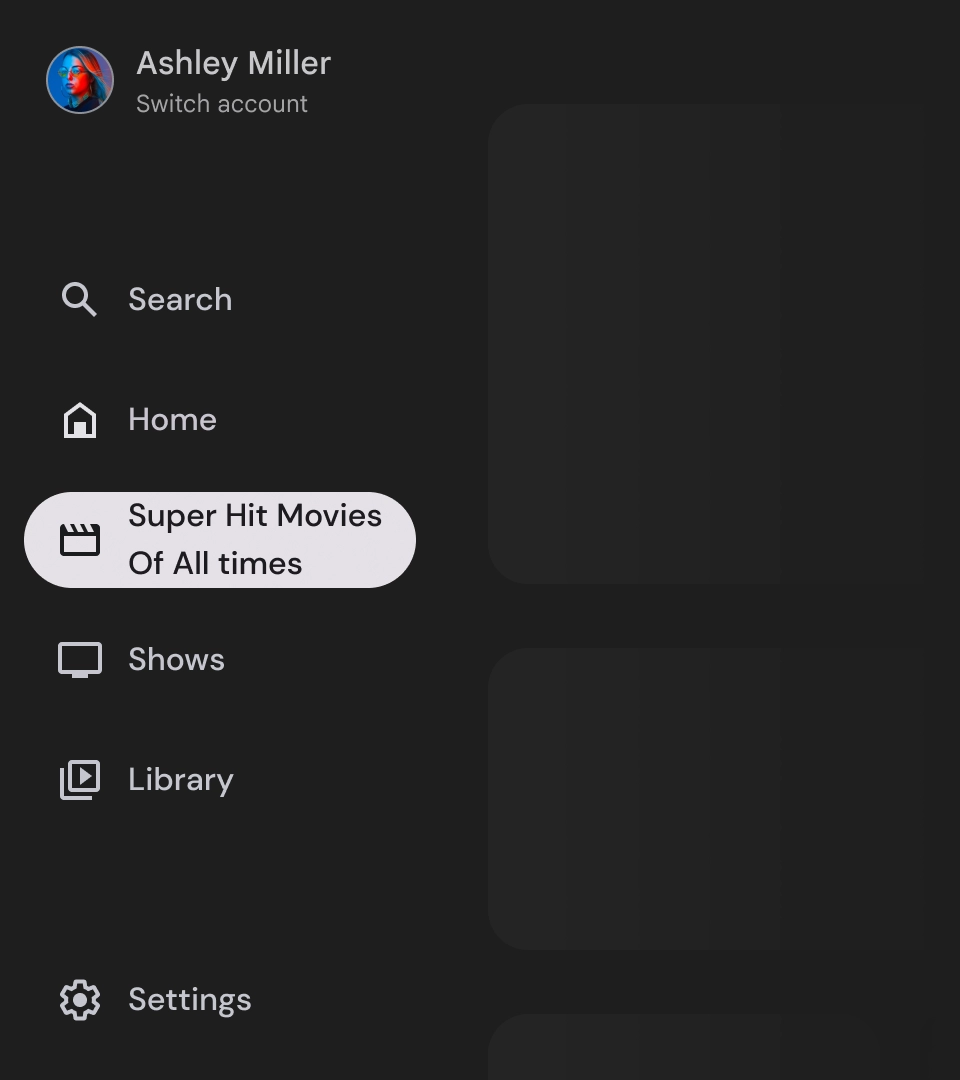Switch account from Ashley Miller's profile
The width and height of the screenshot is (960, 1080).
(221, 104)
